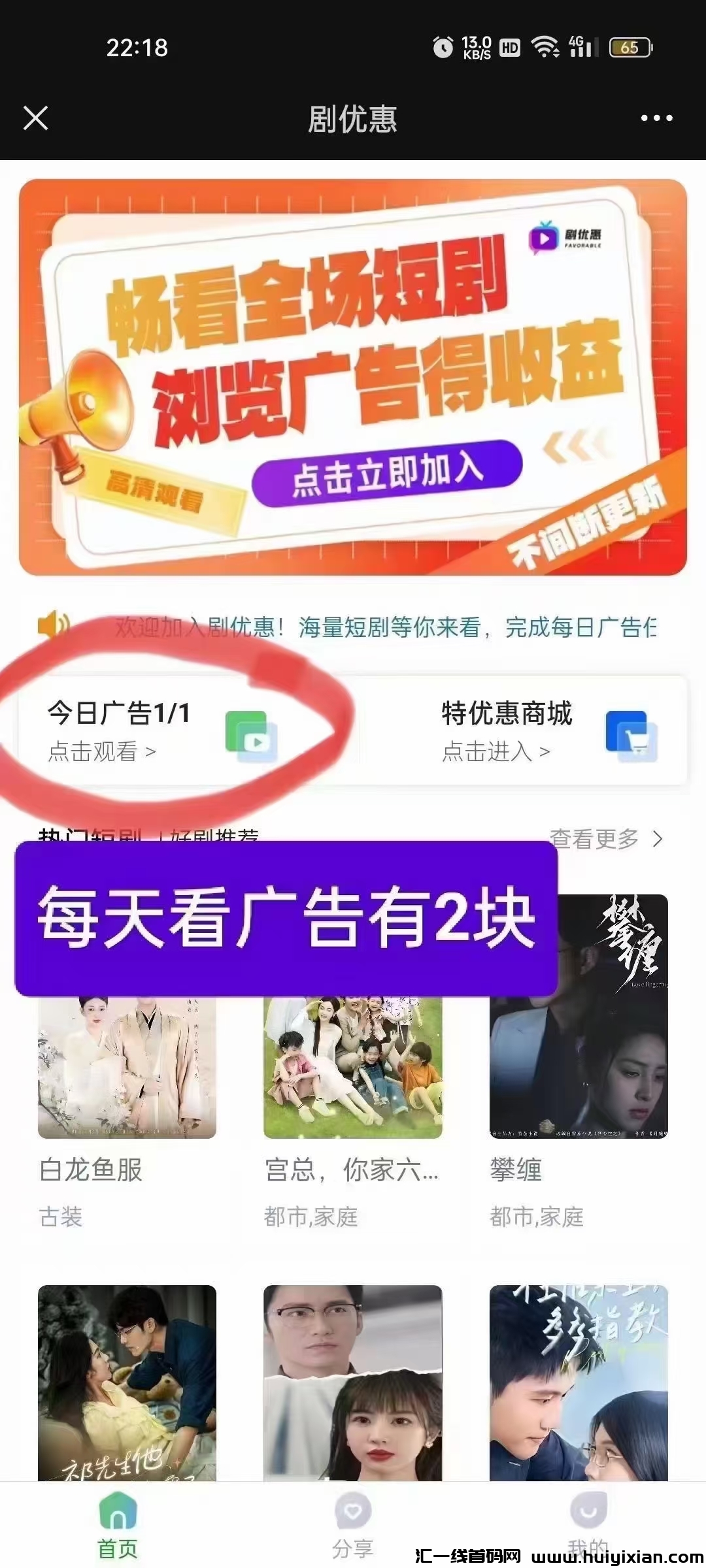Enter the 特优惠商城 shop

click(x=549, y=731)
